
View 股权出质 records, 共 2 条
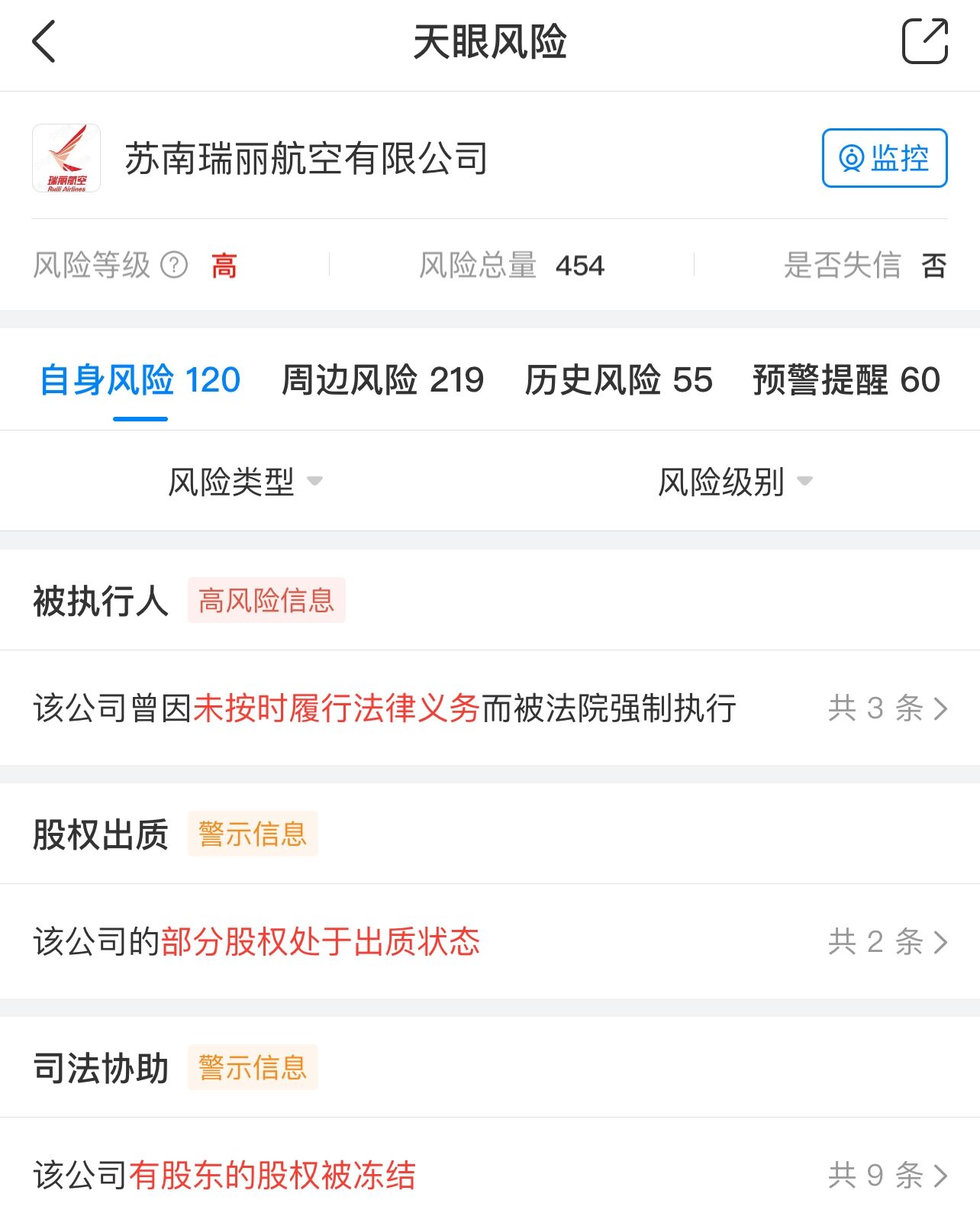coord(887,942)
